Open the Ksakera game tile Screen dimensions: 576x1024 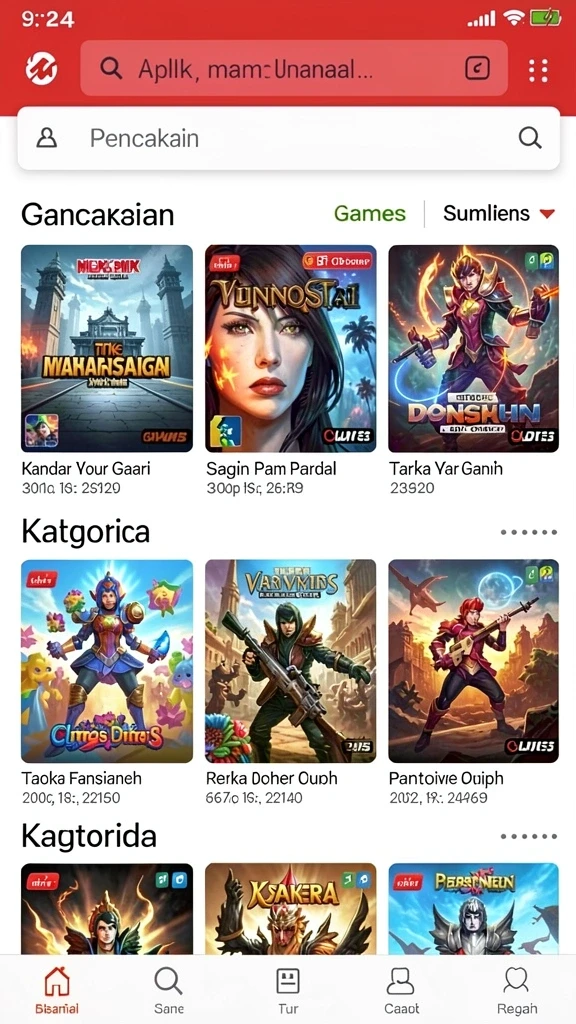click(x=291, y=909)
